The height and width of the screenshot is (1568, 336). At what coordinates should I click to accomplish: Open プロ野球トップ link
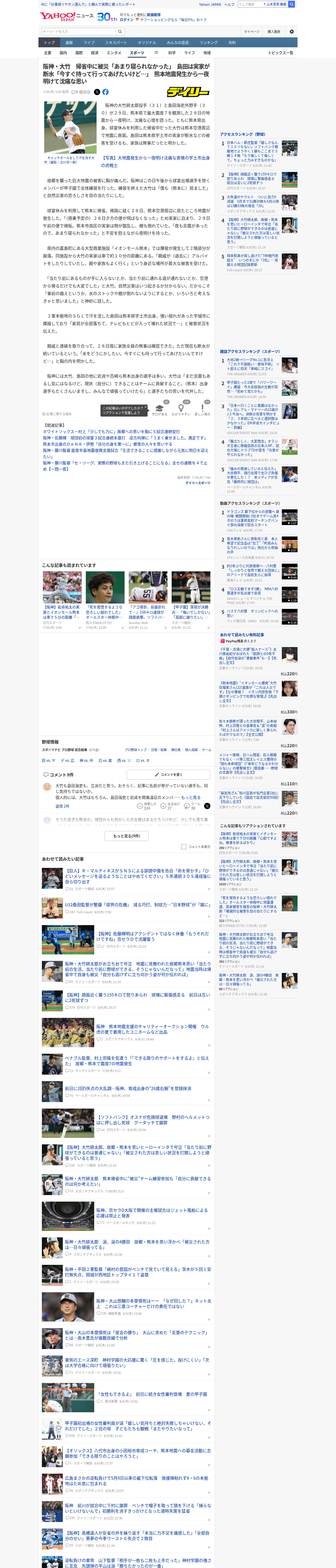tap(135, 750)
